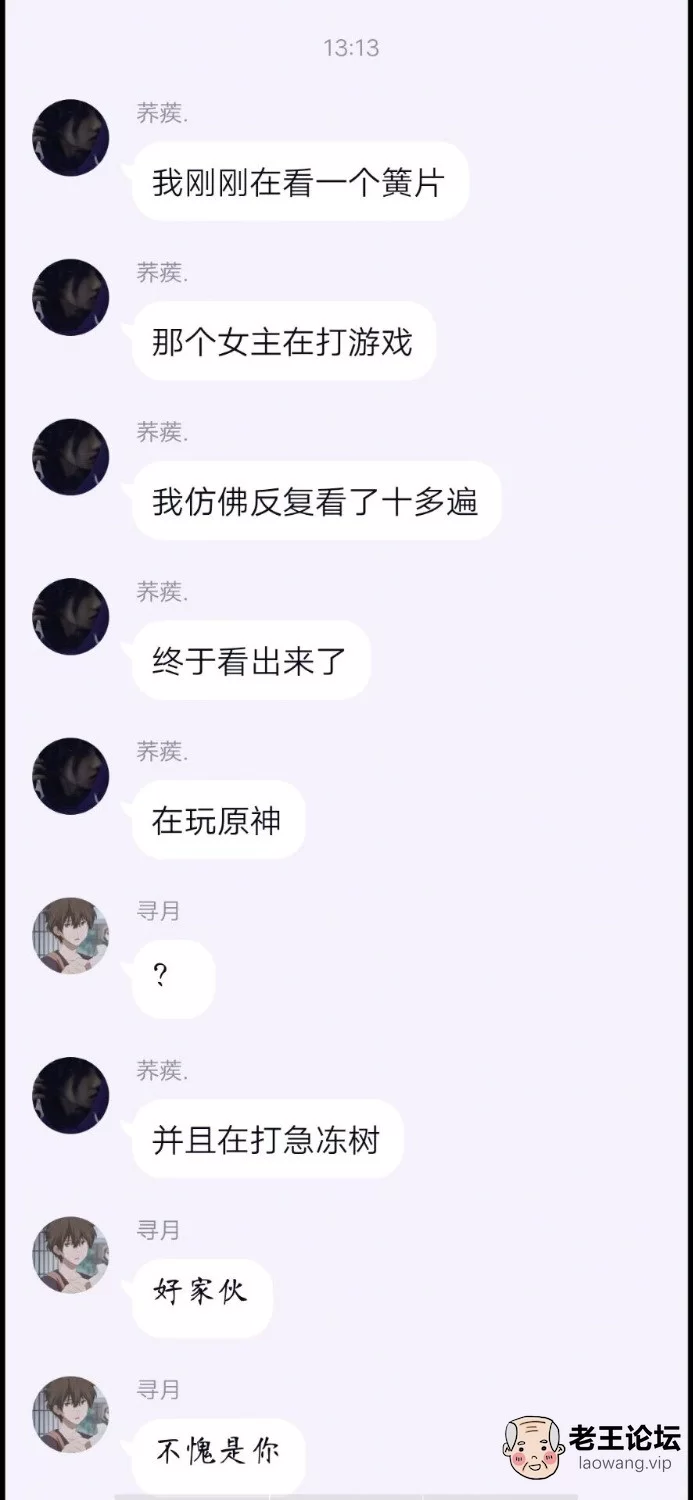Open 寻月's avatar beside the question mark message
The width and height of the screenshot is (693, 1500).
point(70,936)
